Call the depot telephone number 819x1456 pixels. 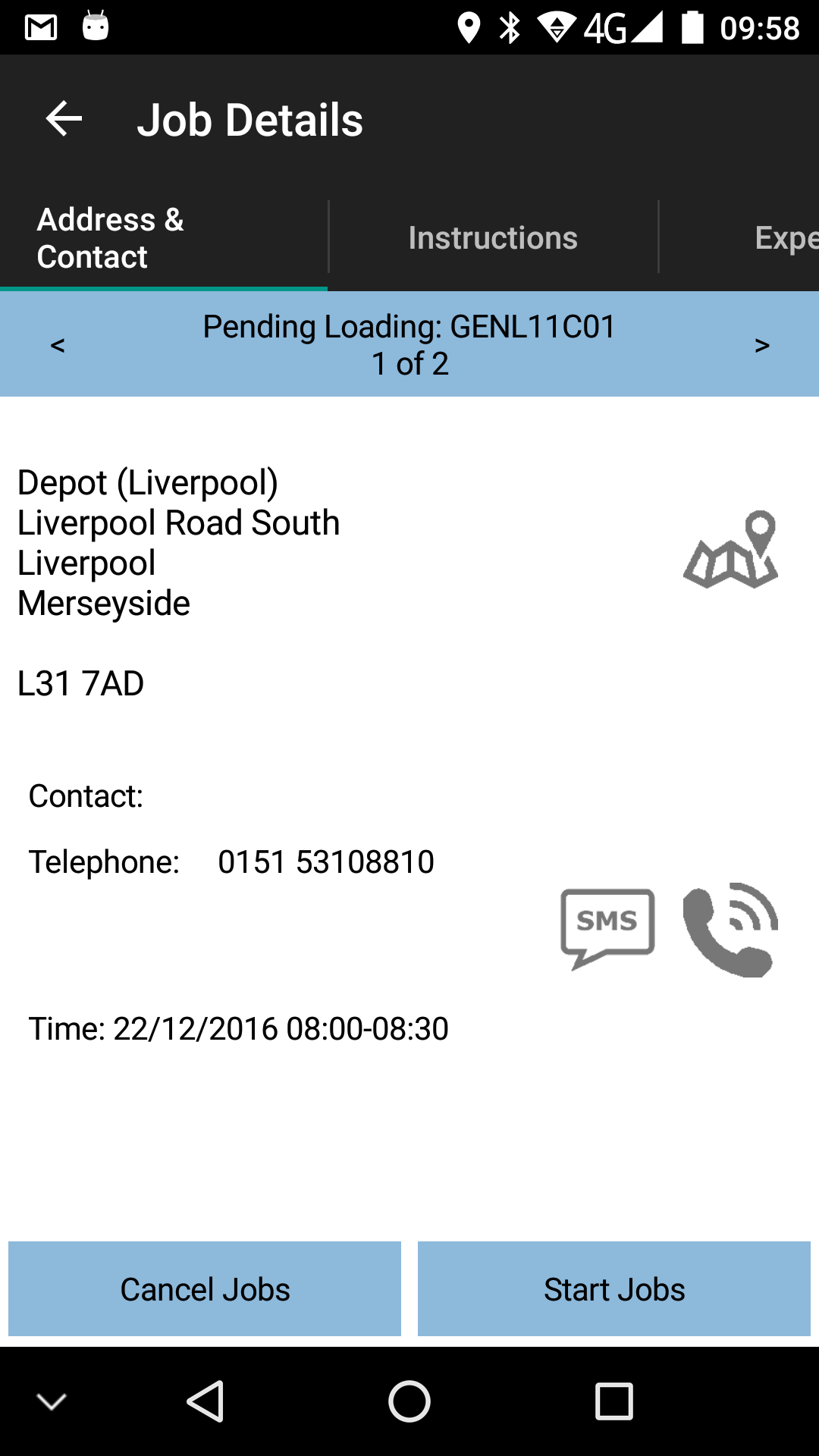(x=731, y=930)
